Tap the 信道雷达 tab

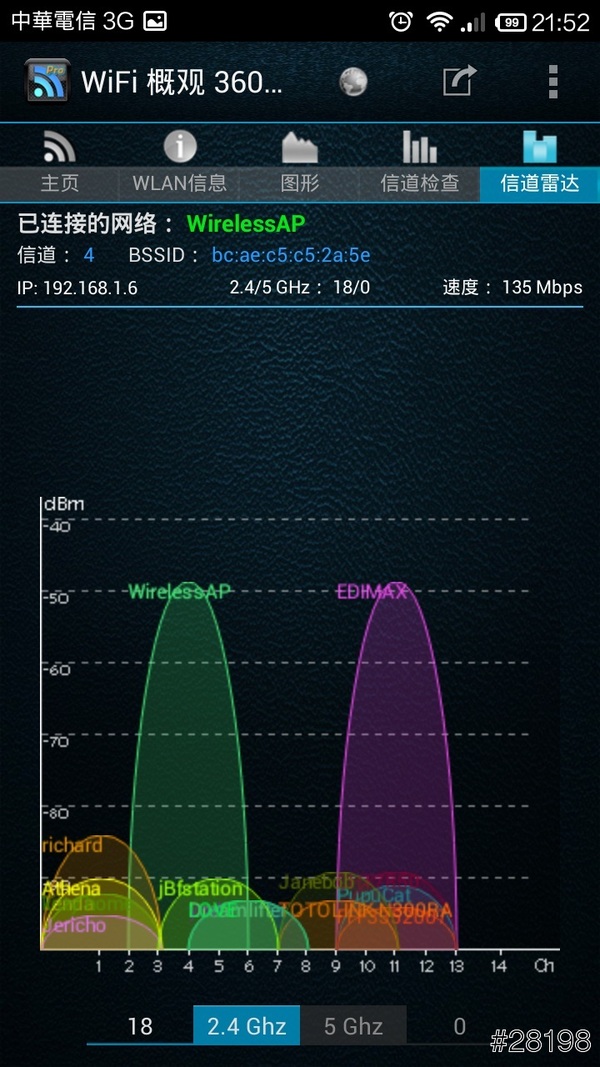click(540, 165)
